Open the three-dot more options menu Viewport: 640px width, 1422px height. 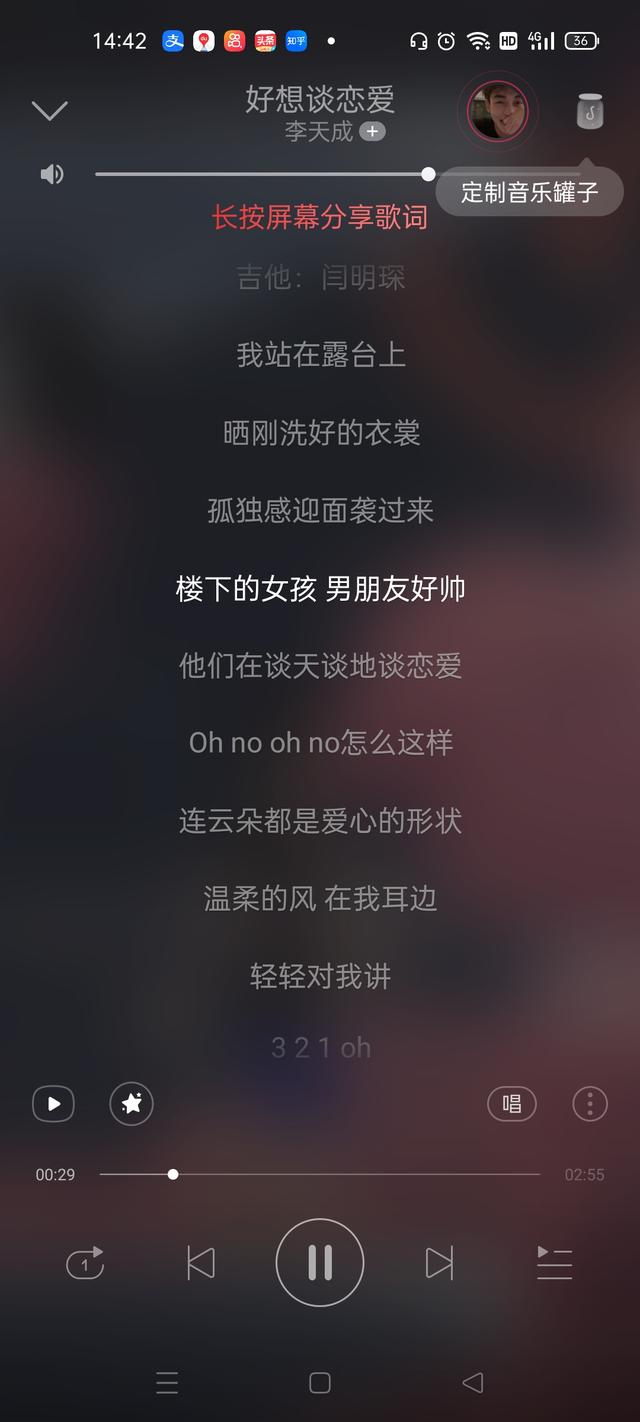(x=590, y=1104)
